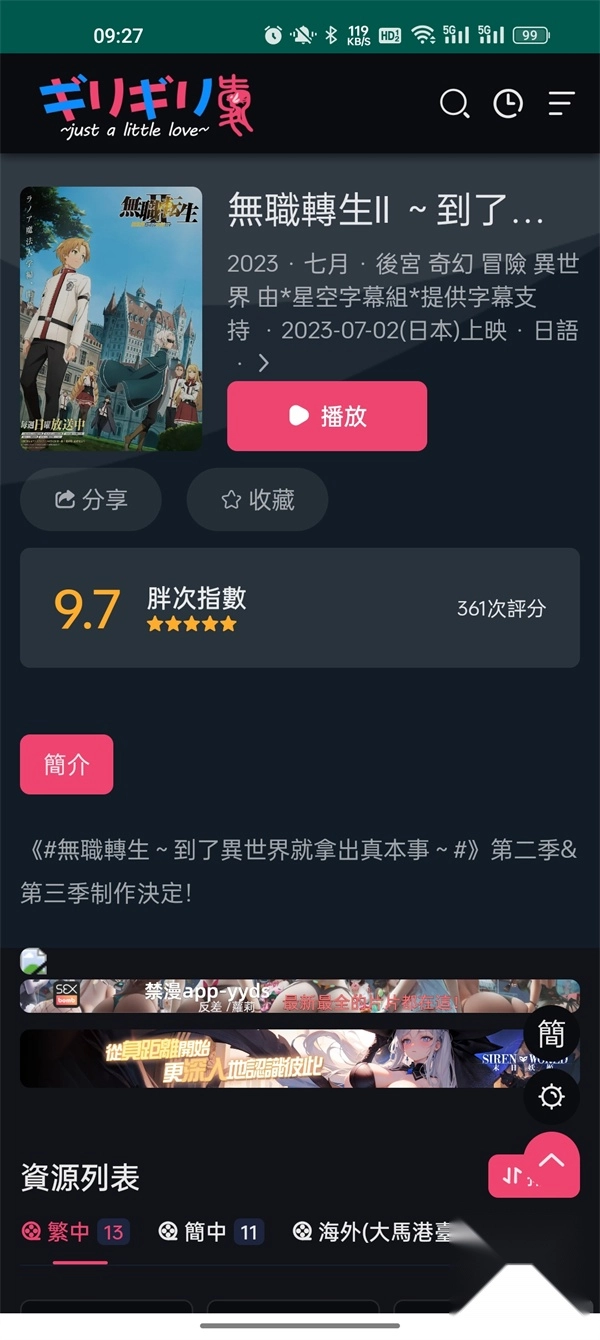
Task: Toggle the brightness theme button
Action: 551,1096
